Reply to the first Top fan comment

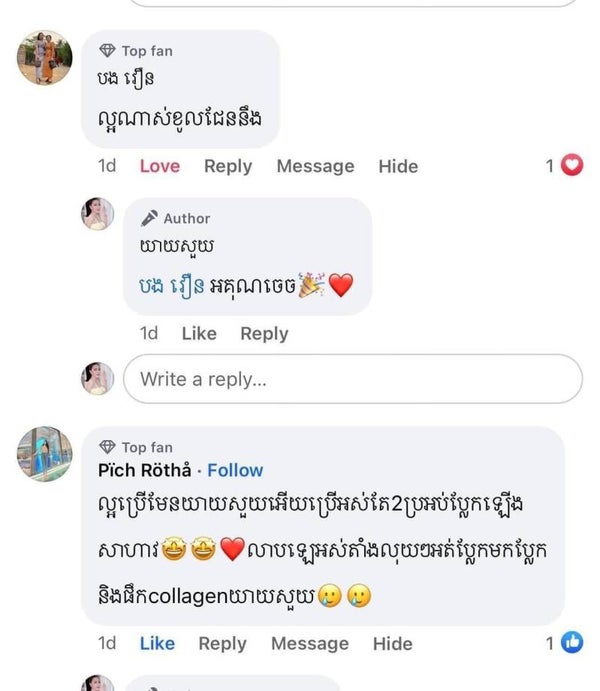(228, 166)
